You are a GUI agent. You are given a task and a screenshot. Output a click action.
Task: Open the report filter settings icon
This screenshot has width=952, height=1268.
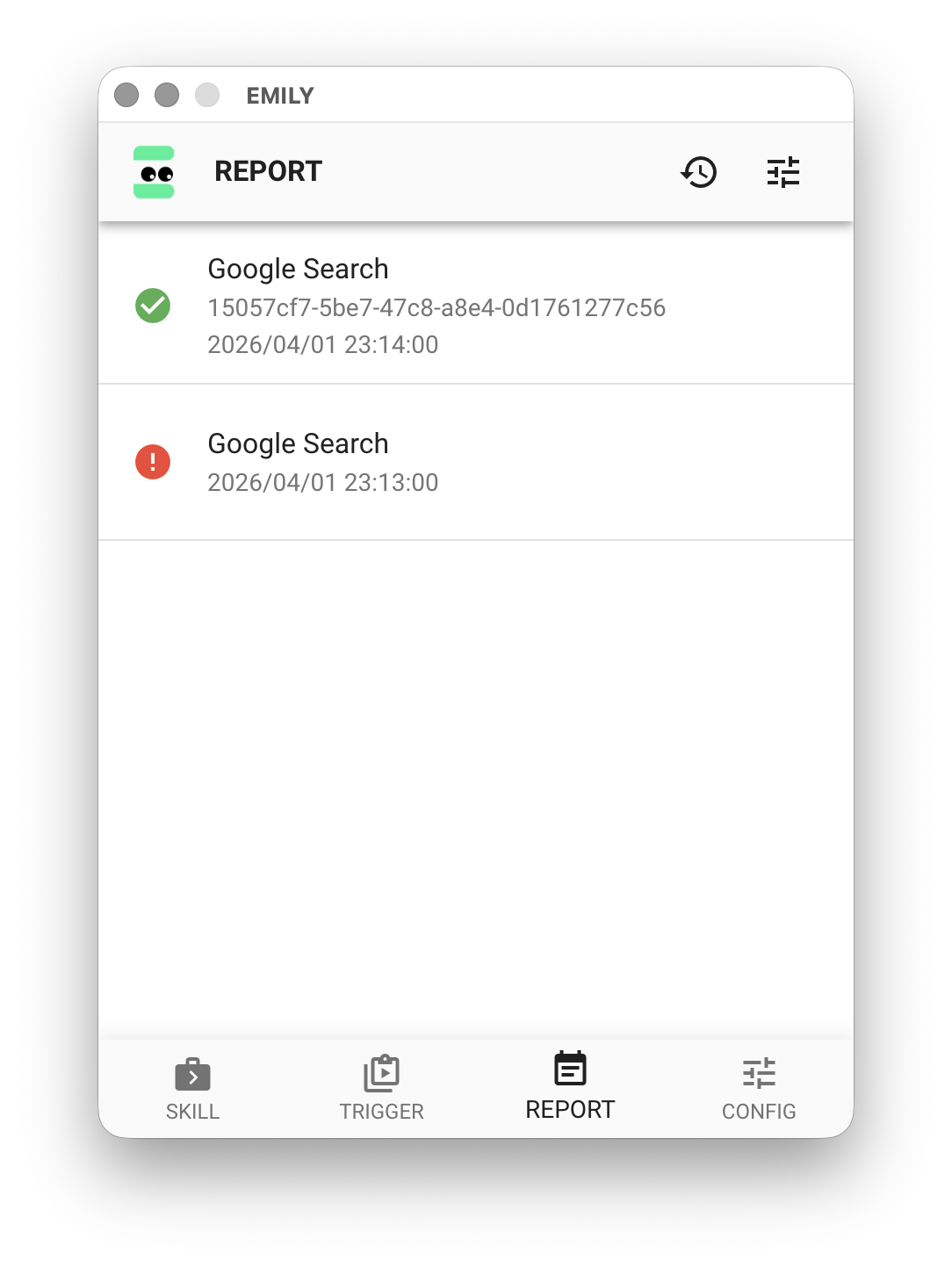pyautogui.click(x=783, y=172)
